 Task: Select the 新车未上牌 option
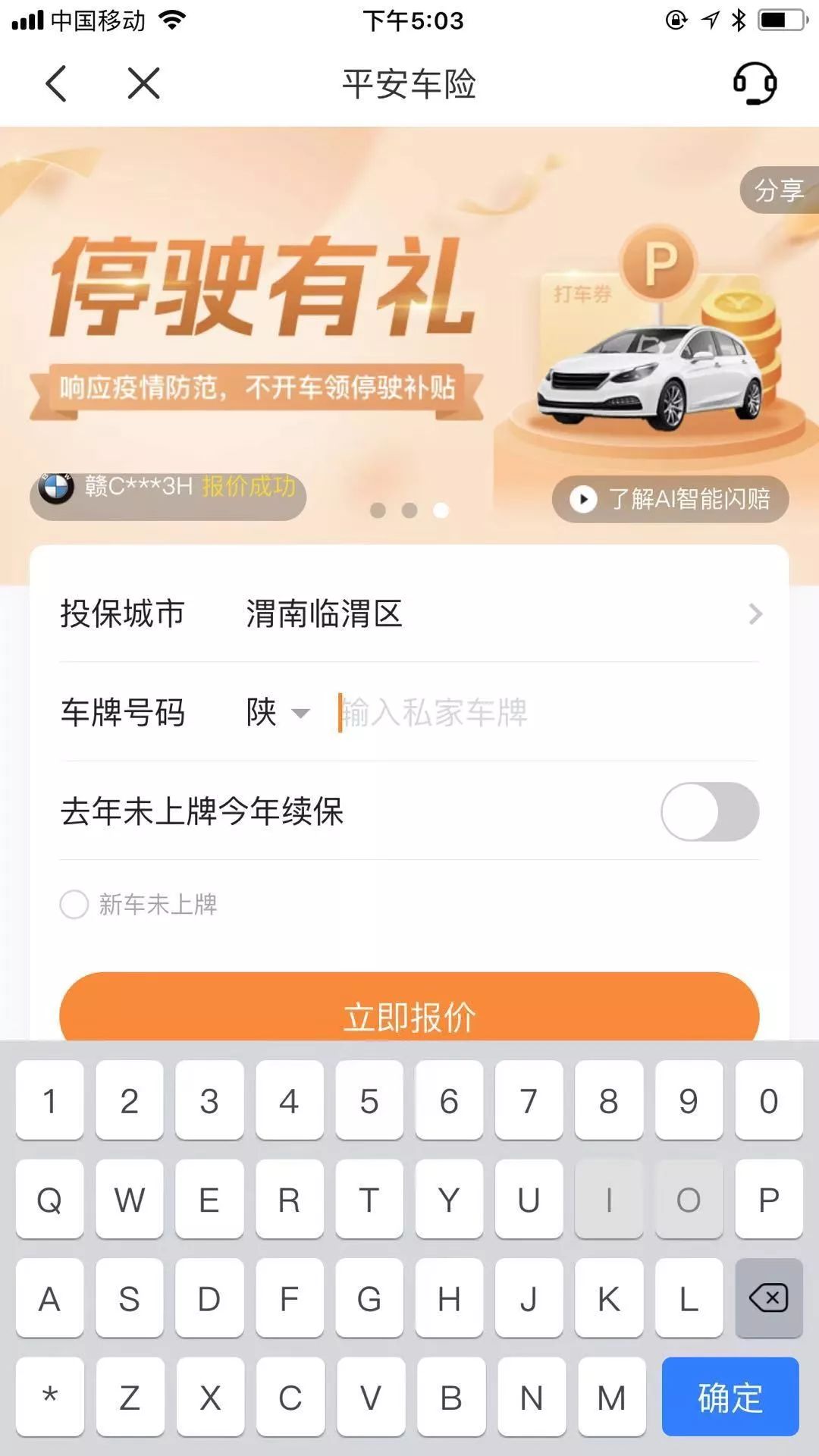[x=74, y=904]
